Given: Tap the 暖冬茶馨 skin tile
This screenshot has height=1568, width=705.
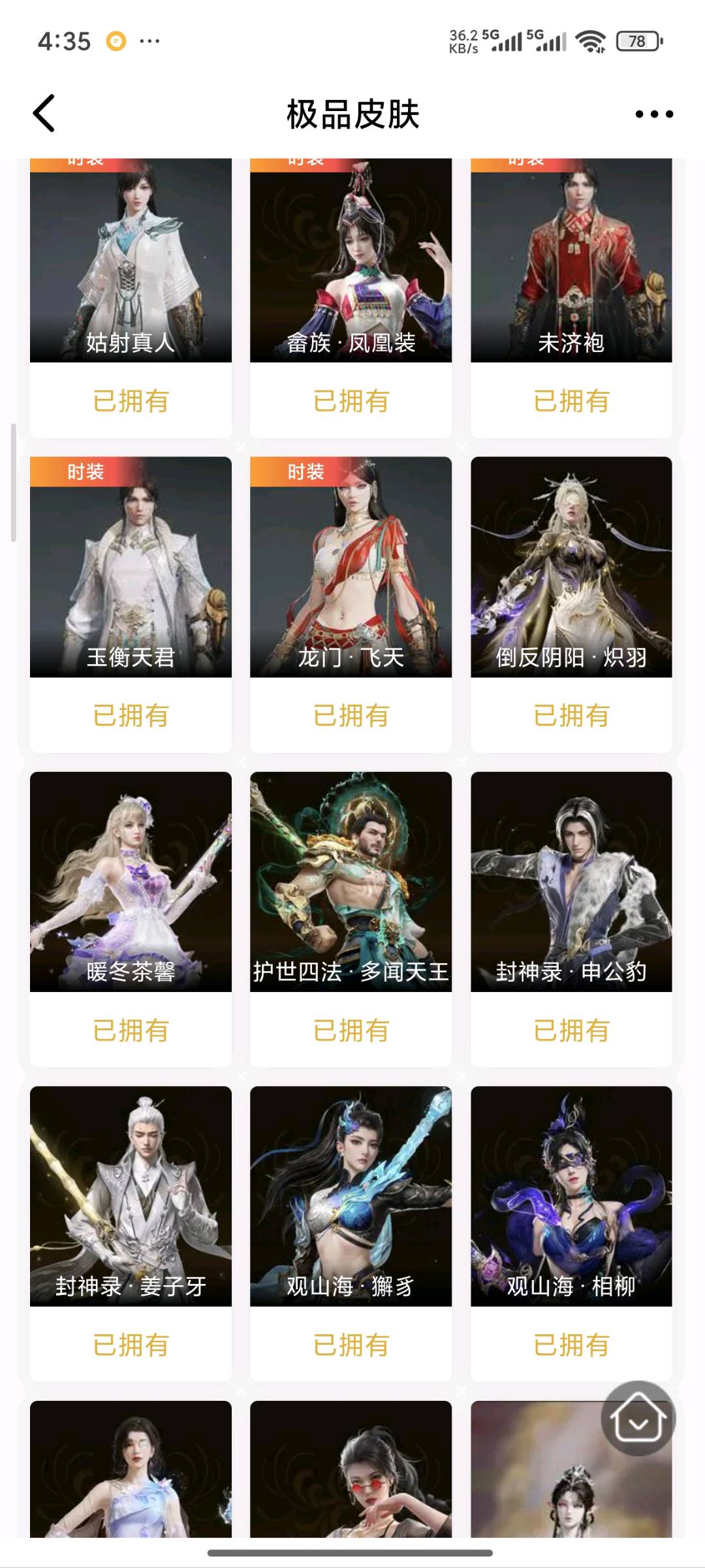Looking at the screenshot, I should (131, 882).
